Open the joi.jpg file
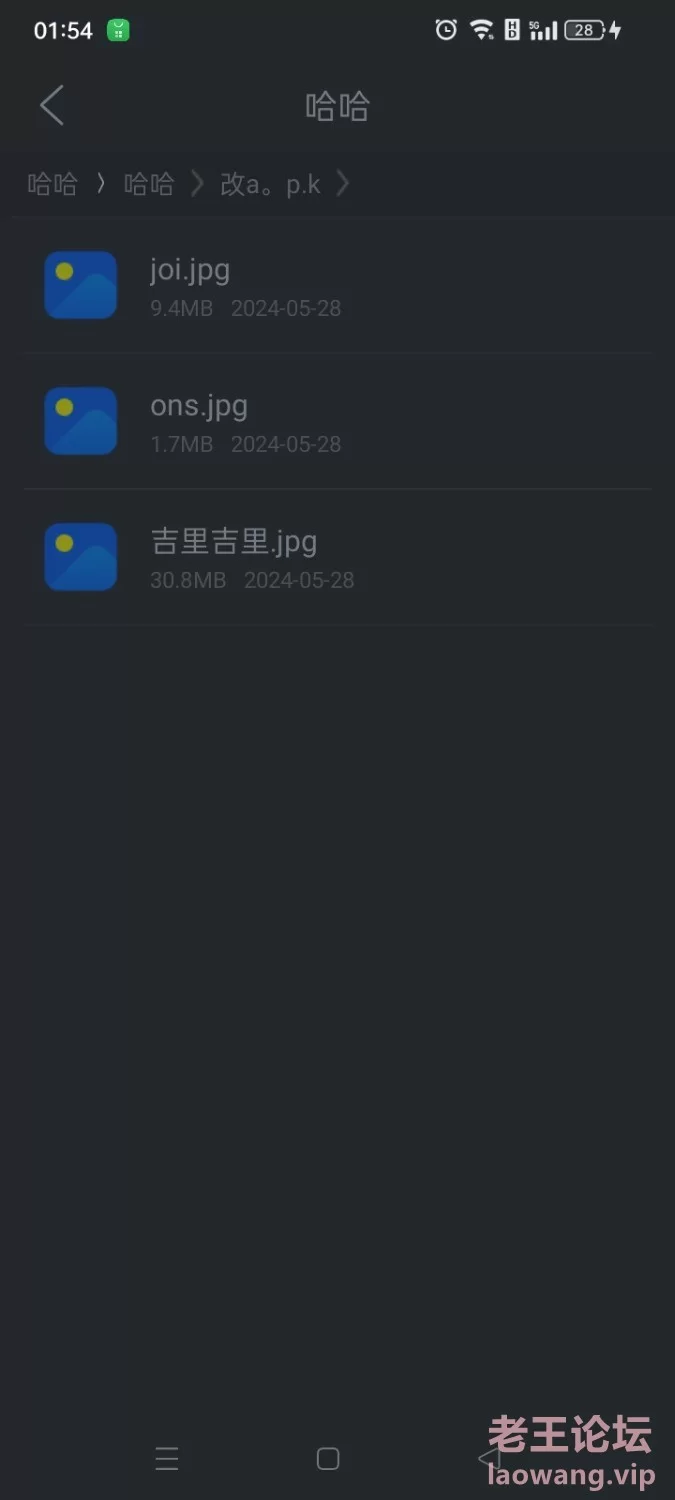The width and height of the screenshot is (675, 1500). tap(337, 286)
